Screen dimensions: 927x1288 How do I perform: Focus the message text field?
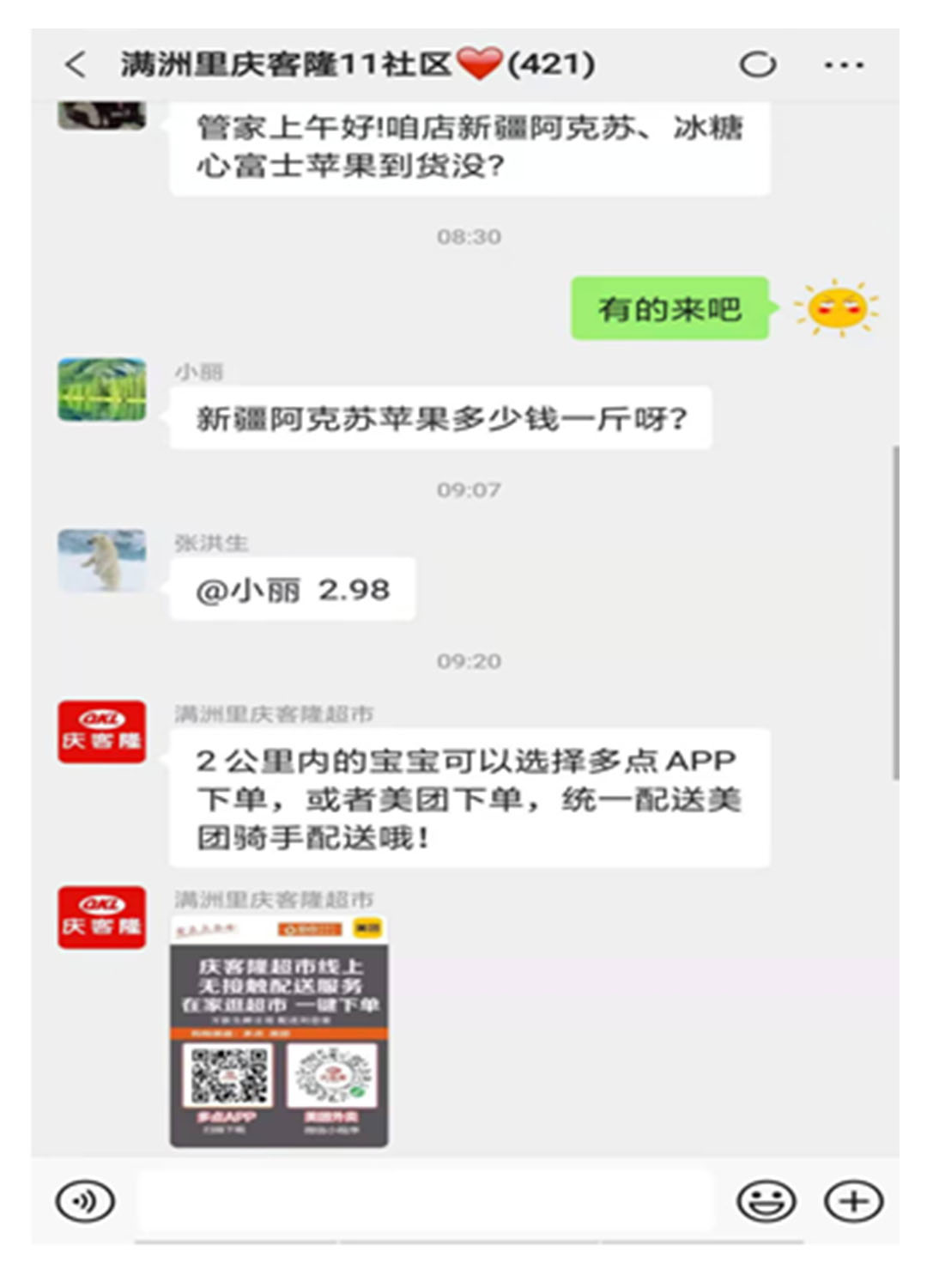(x=425, y=1200)
